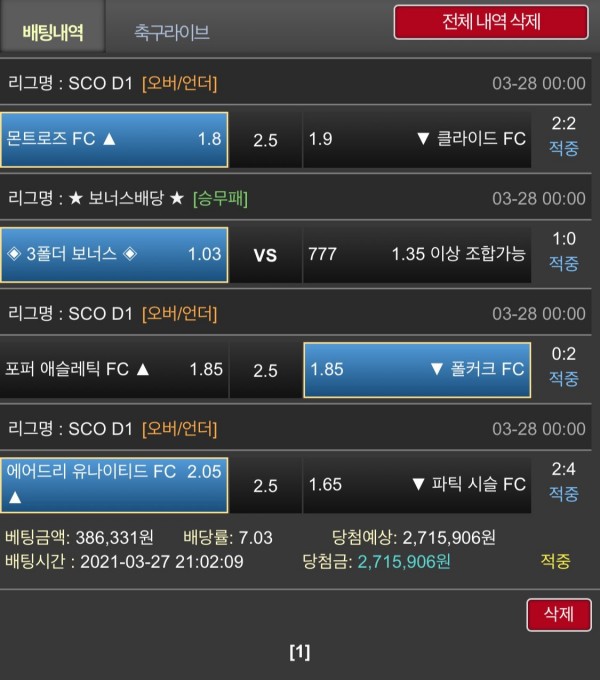Tap the 전체 내역 삭제 button
The image size is (600, 680).
pyautogui.click(x=490, y=22)
